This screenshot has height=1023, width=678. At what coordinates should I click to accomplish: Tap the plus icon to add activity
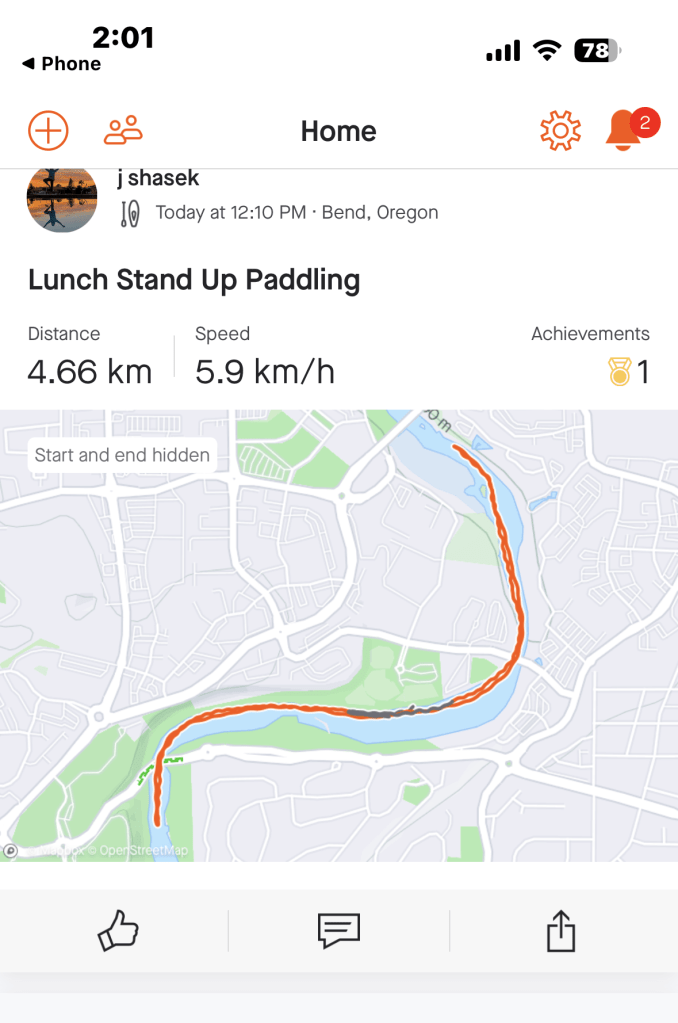click(x=48, y=131)
